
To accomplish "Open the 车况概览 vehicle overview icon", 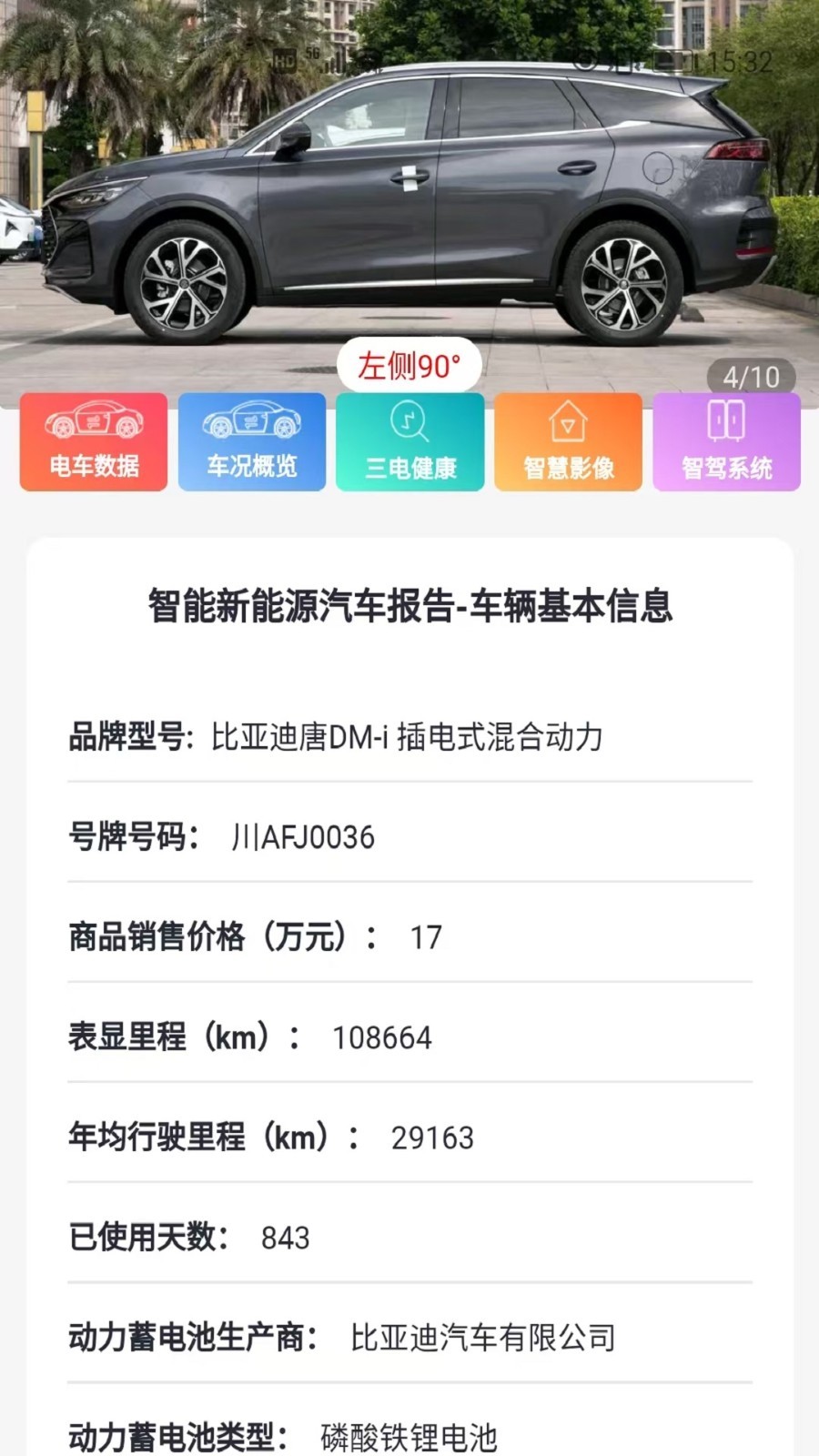I will (251, 423).
